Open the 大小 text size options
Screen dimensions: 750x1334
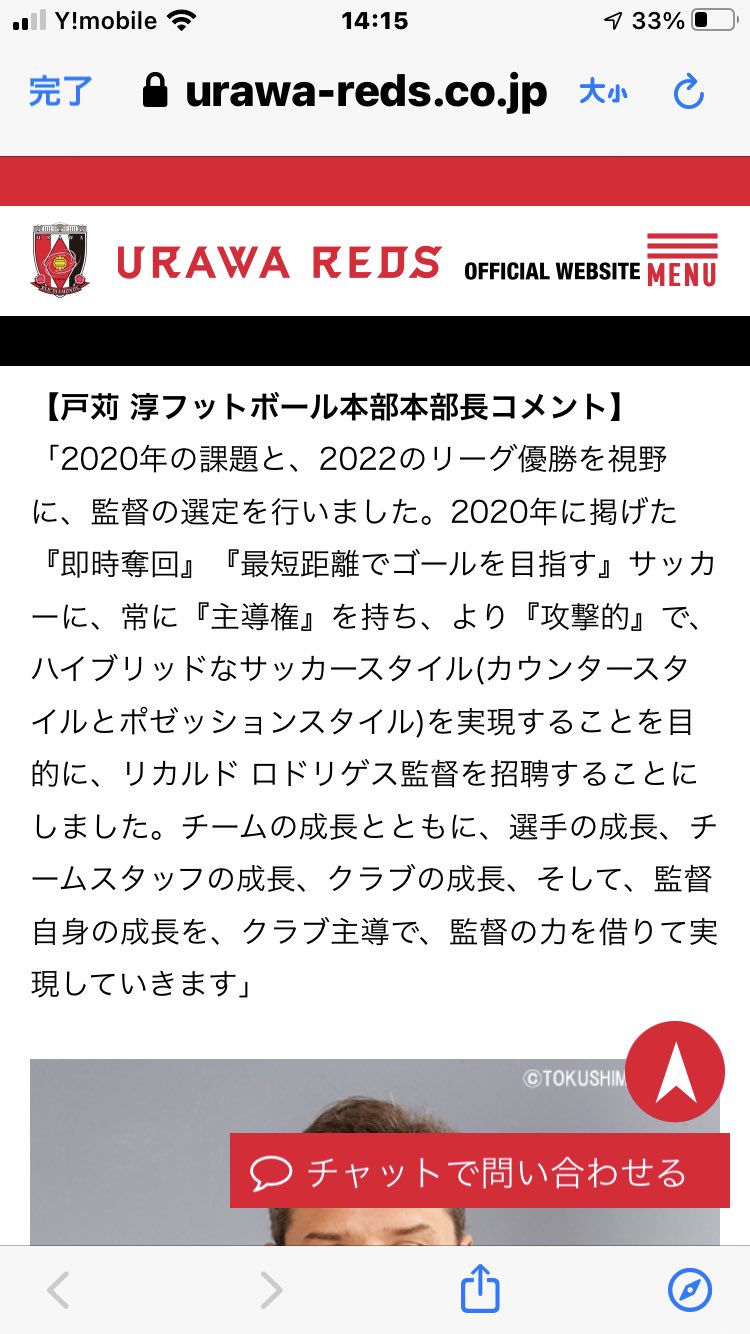[603, 93]
